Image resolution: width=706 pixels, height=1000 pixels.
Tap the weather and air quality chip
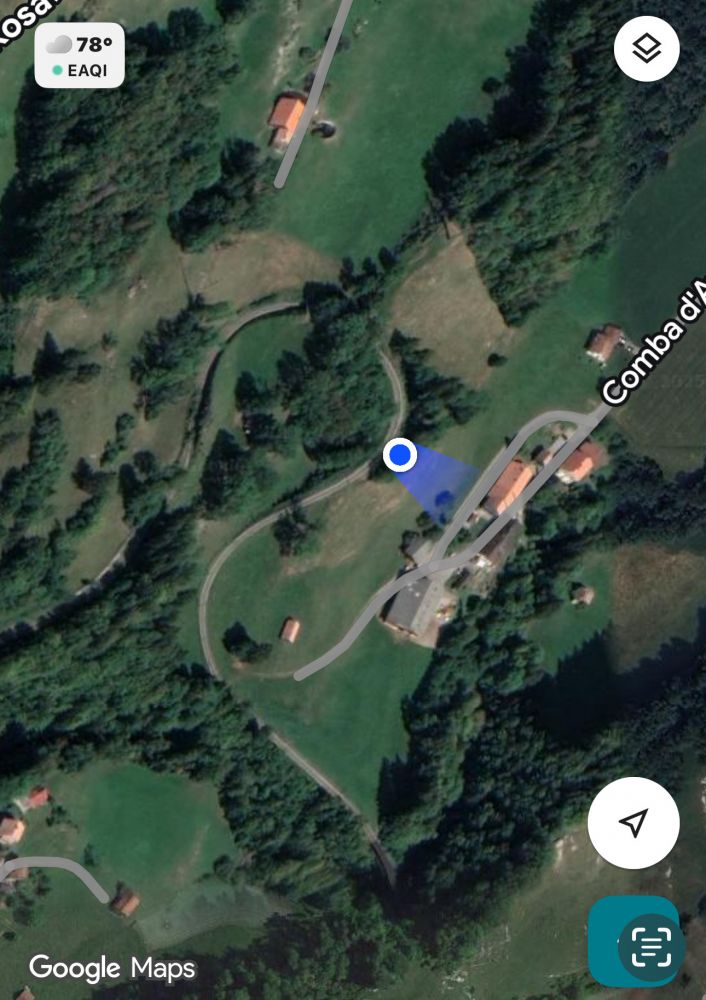coord(80,56)
